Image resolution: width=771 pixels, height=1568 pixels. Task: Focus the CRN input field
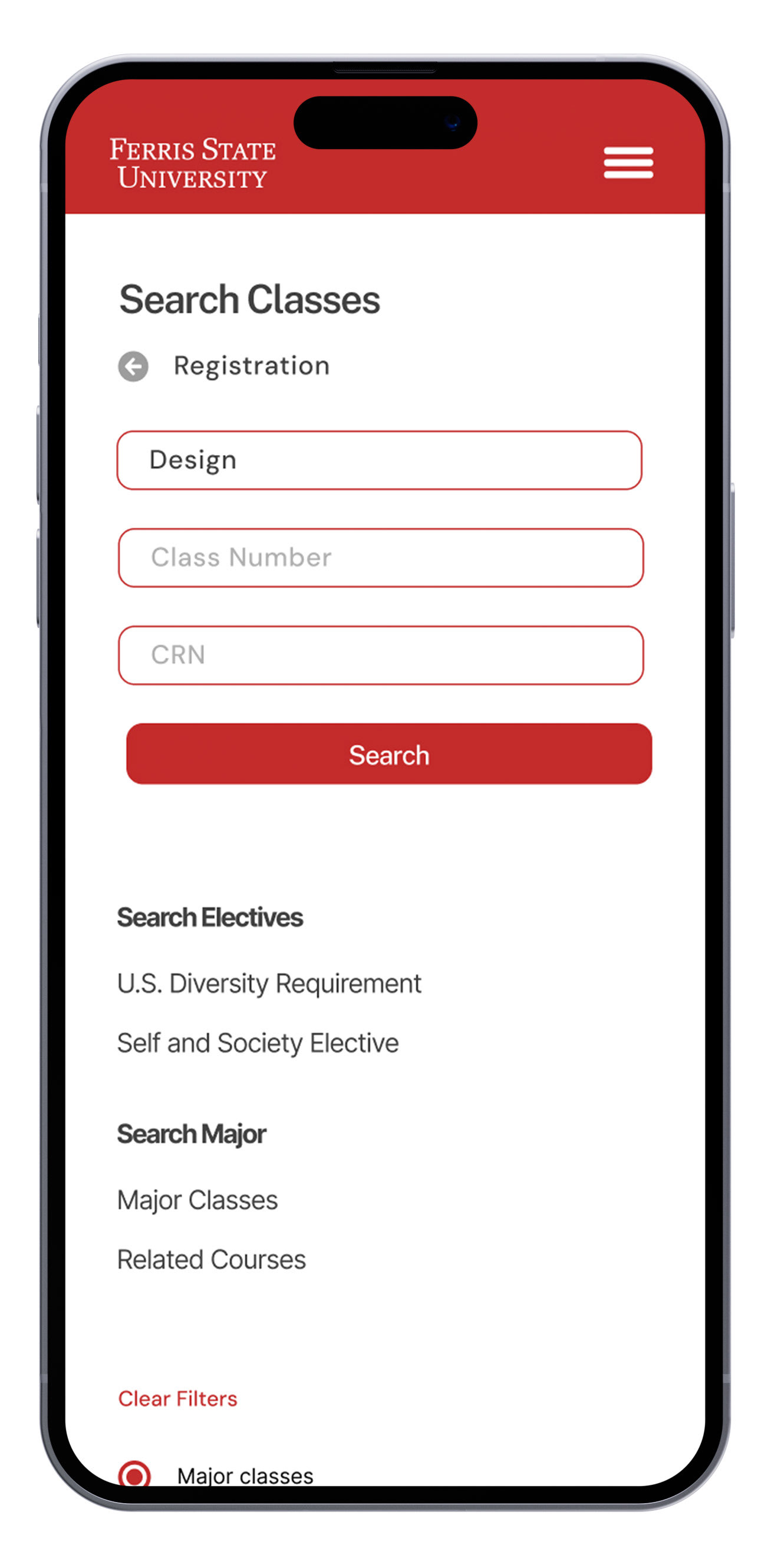(x=380, y=655)
